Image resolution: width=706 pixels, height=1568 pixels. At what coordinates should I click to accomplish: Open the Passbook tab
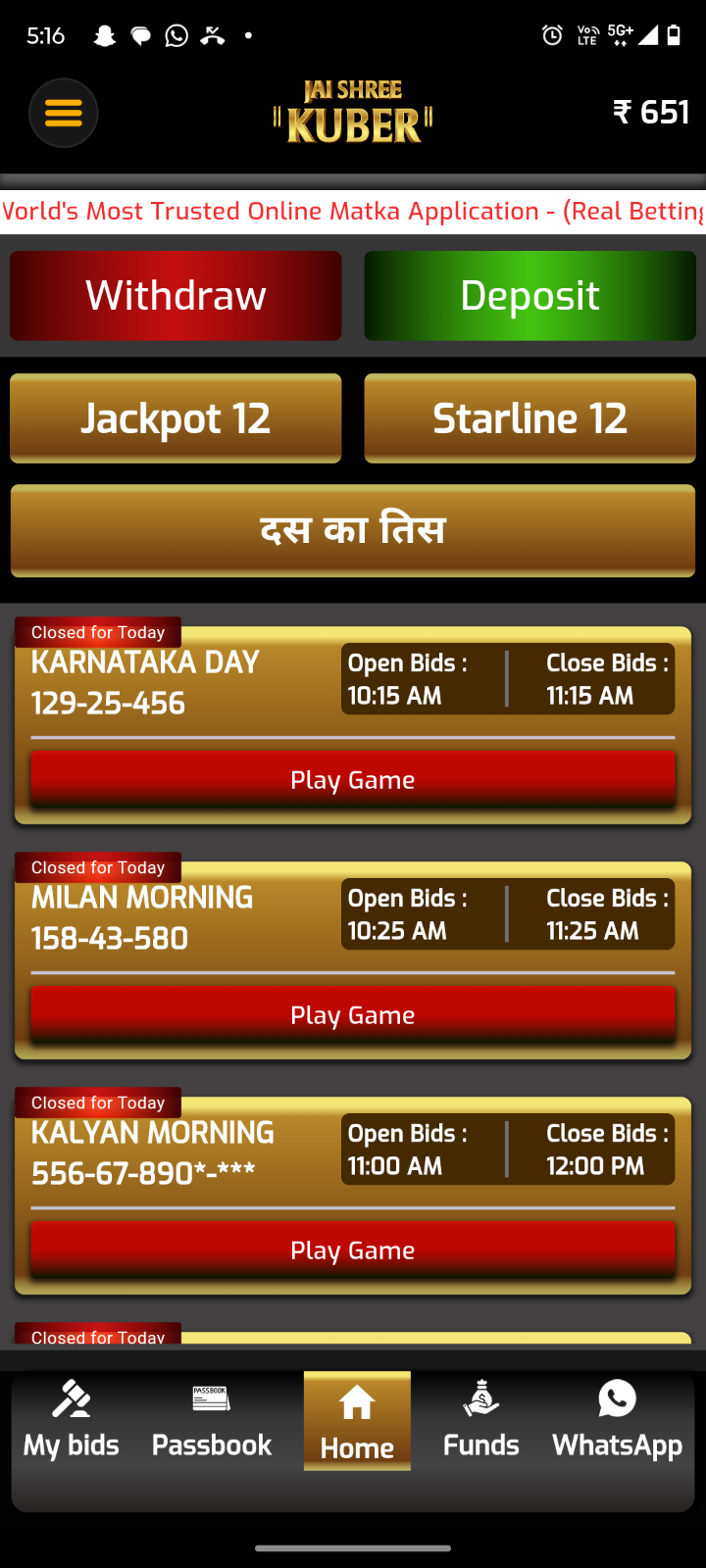coord(212,1421)
